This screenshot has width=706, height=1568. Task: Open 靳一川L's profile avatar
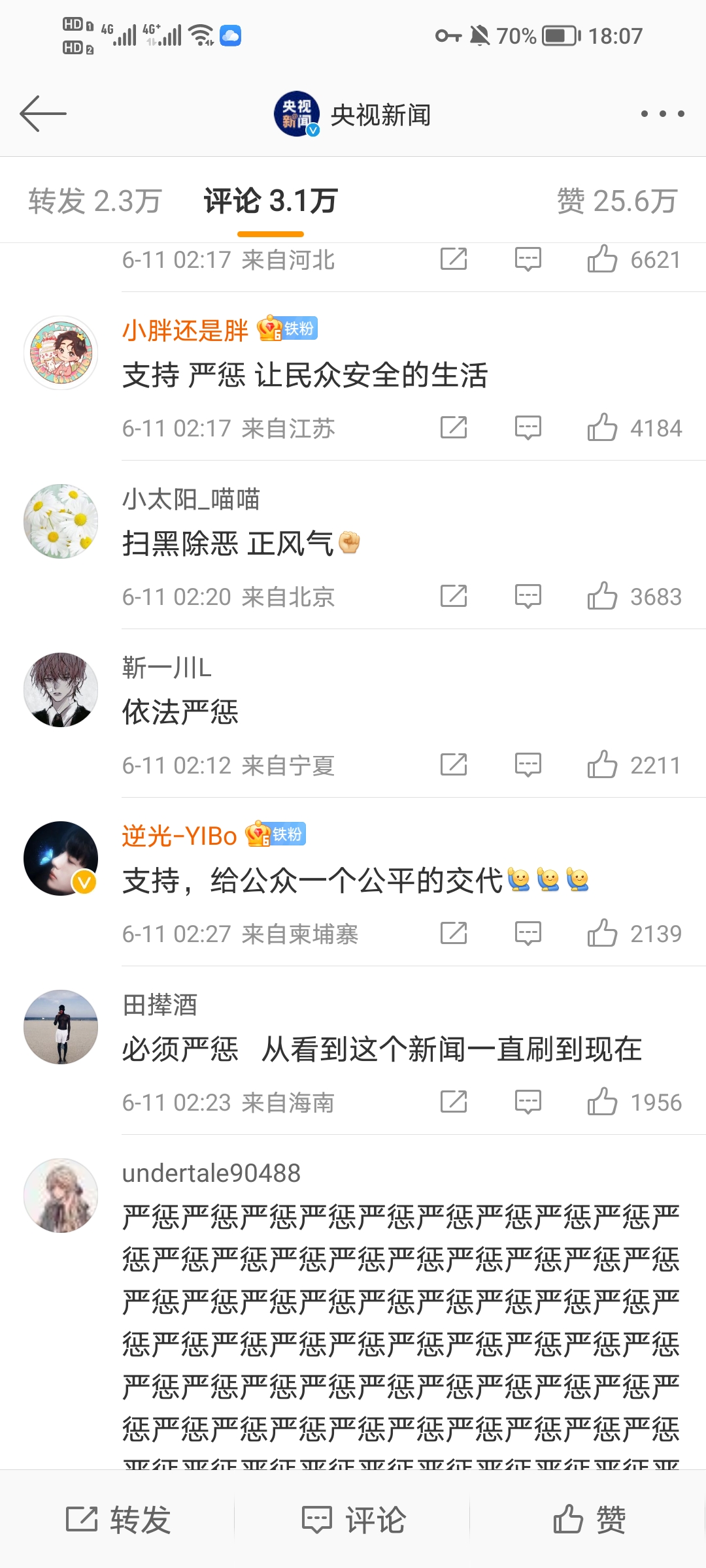[61, 690]
